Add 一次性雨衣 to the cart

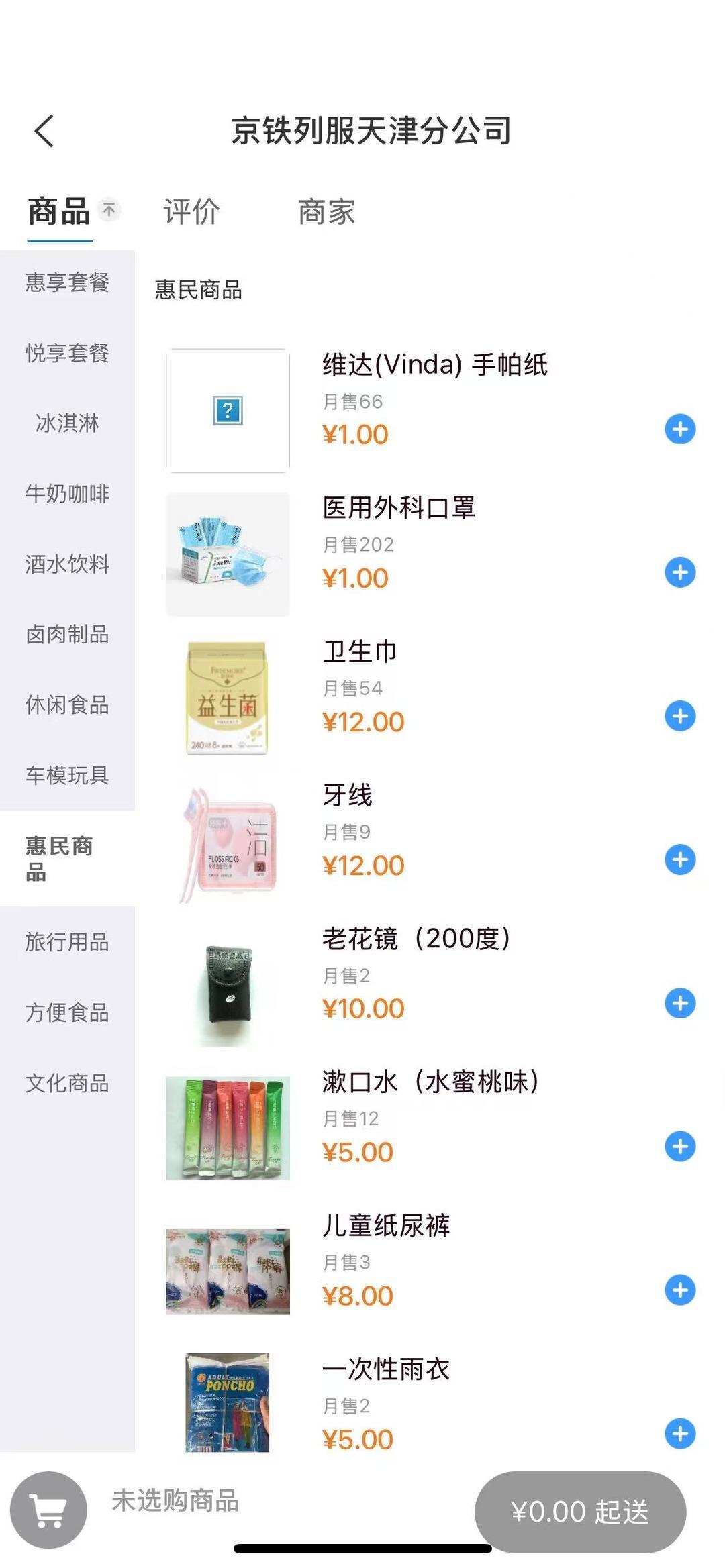tap(680, 1434)
